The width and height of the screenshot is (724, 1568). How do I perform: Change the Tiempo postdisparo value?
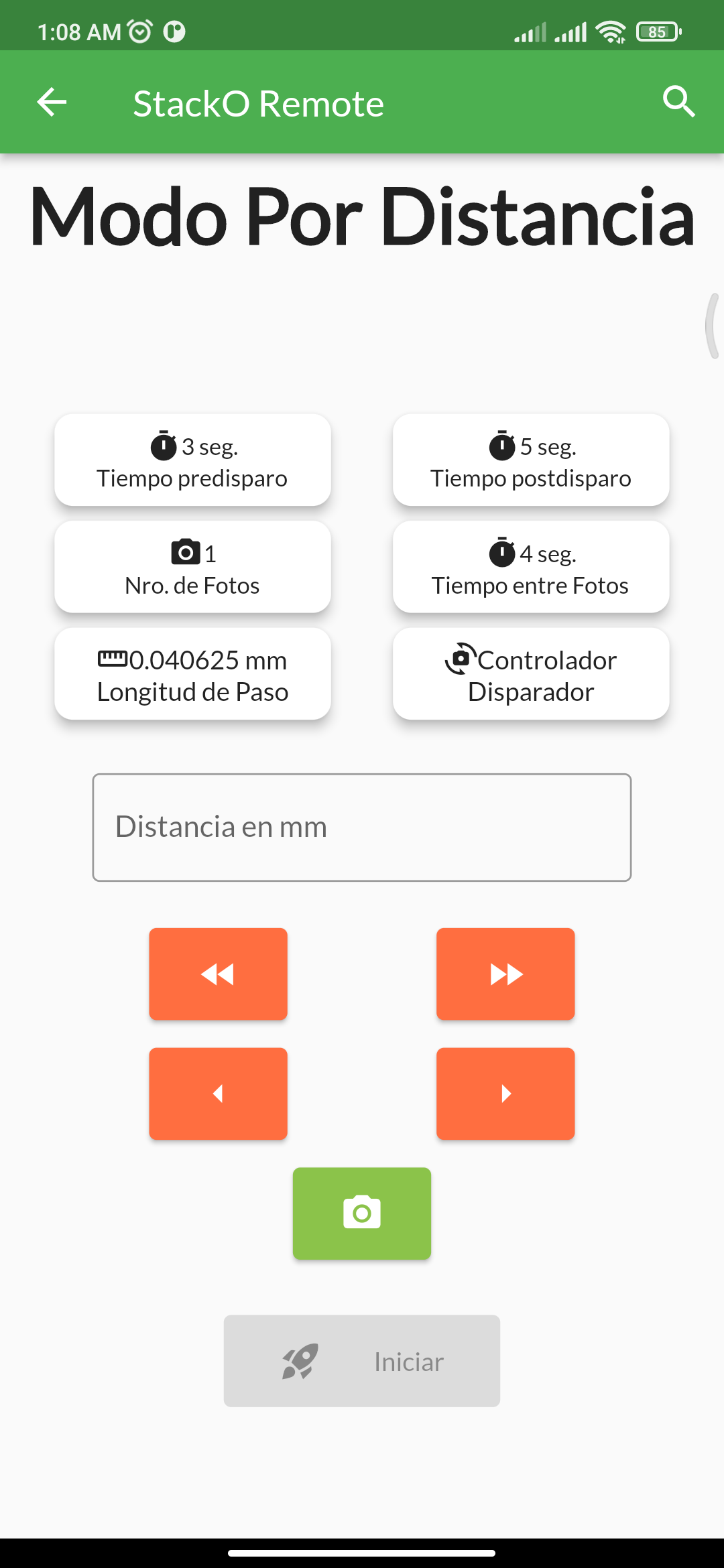pos(531,460)
